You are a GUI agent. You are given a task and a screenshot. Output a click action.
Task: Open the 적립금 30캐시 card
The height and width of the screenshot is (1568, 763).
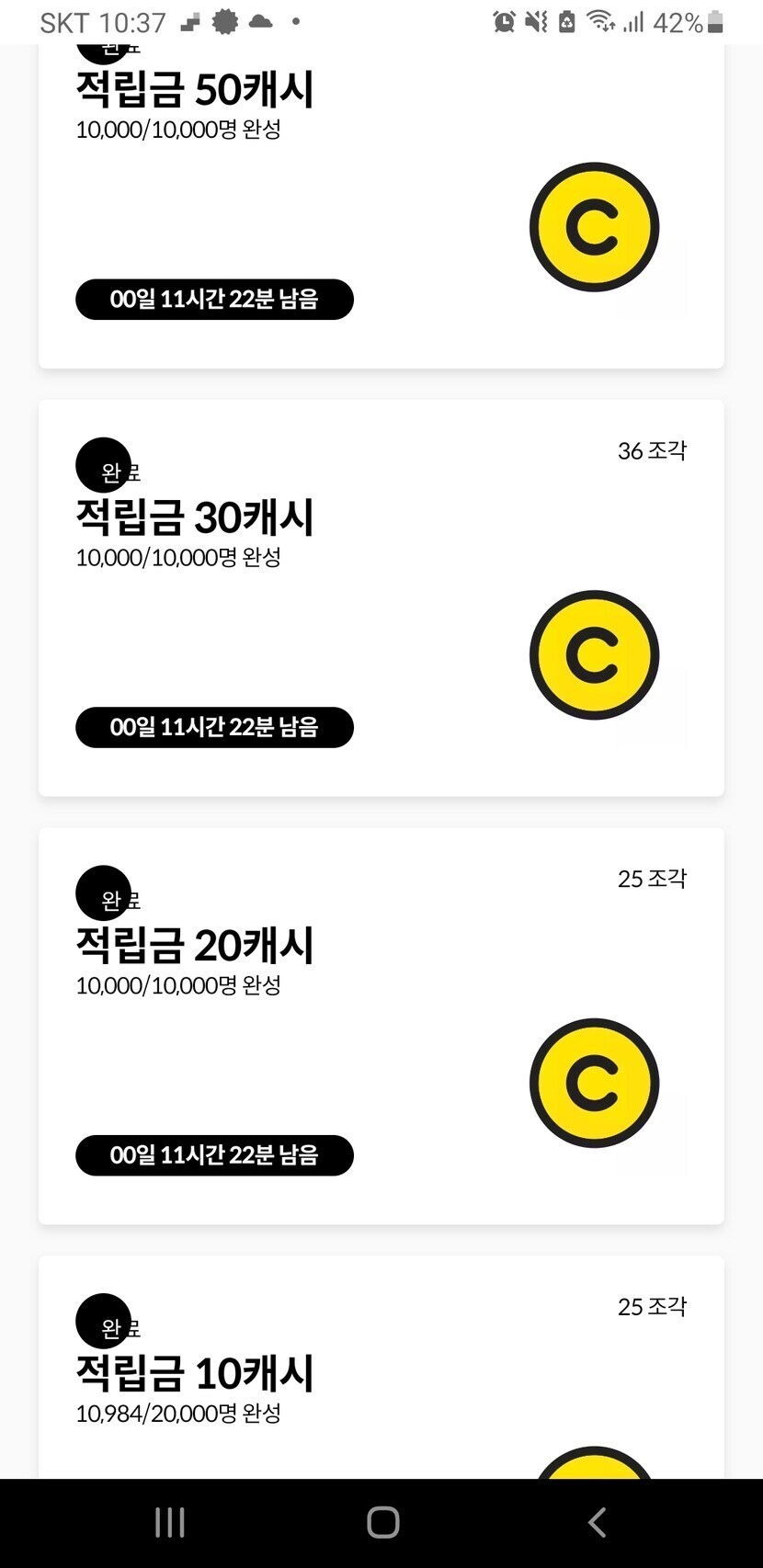click(x=381, y=598)
